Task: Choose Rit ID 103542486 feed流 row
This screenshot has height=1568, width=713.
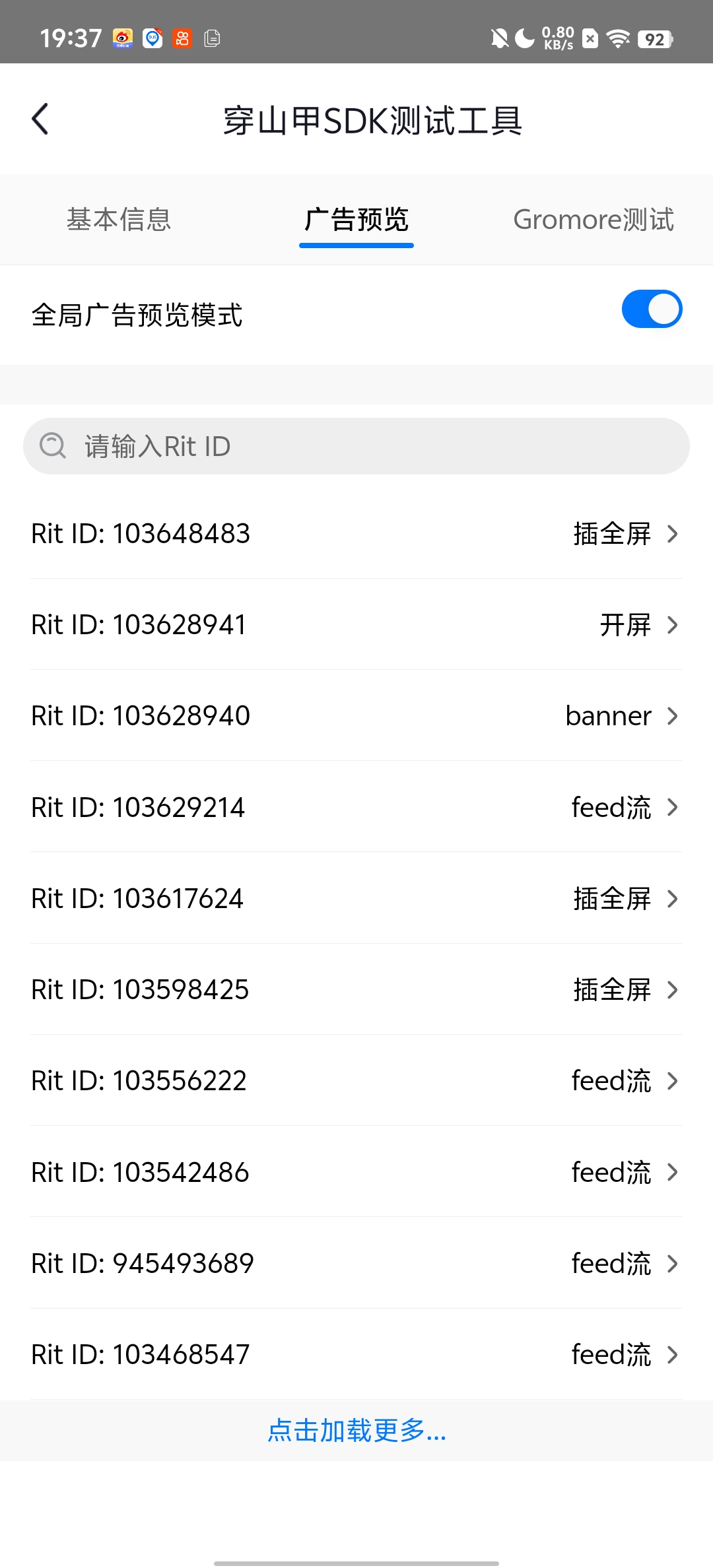Action: 356,1172
